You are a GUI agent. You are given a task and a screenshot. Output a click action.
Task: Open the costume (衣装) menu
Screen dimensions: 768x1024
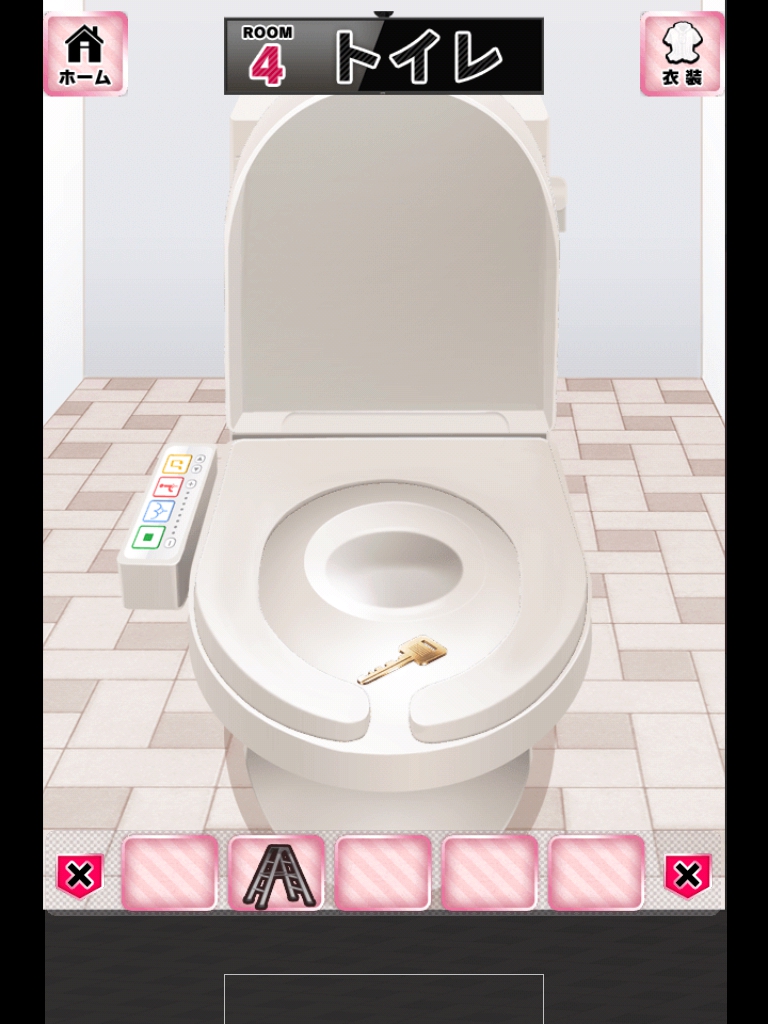point(682,54)
